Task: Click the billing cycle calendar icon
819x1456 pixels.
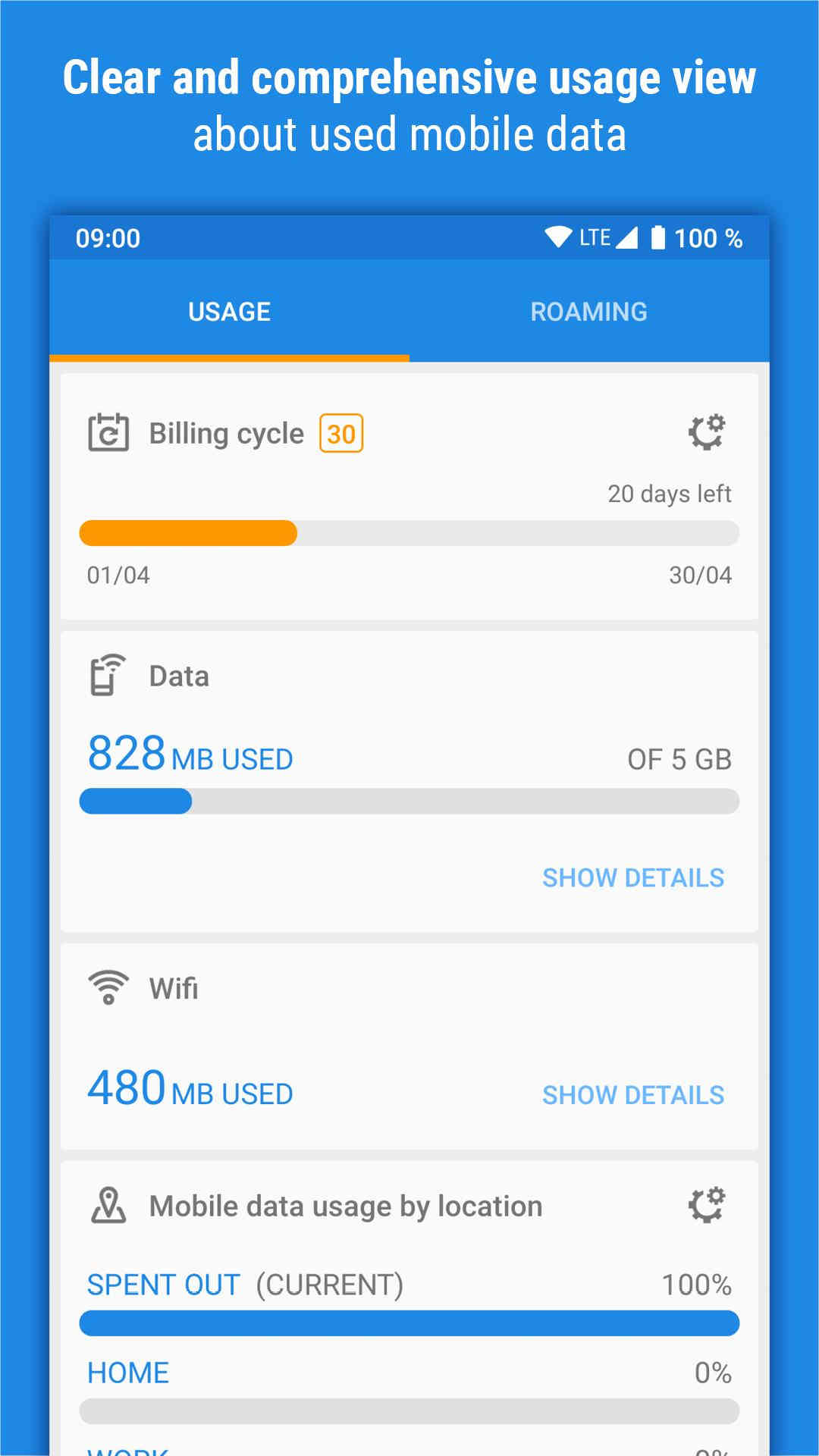Action: coord(108,433)
